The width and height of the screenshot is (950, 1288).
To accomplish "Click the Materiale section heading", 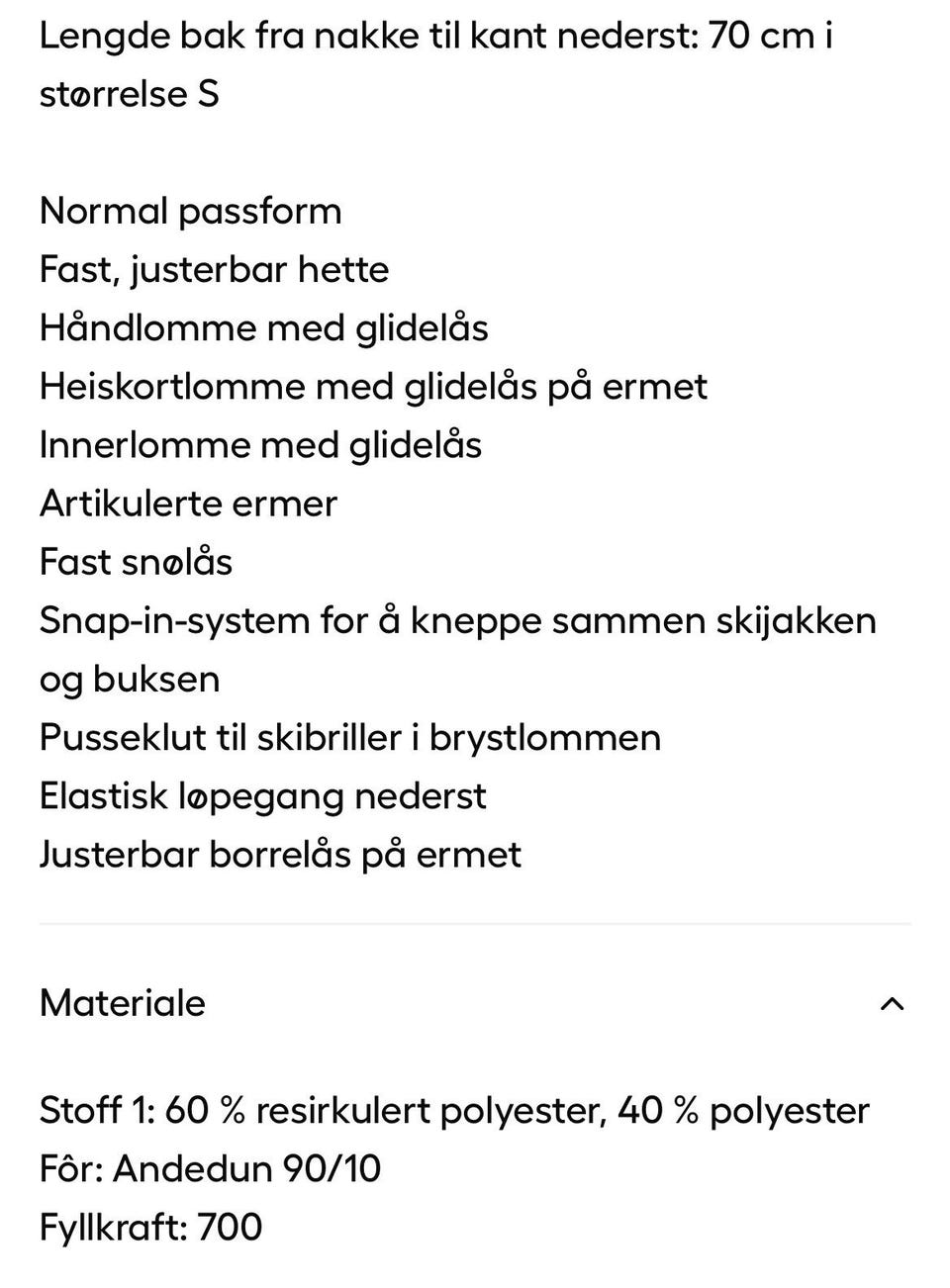I will coord(122,1004).
